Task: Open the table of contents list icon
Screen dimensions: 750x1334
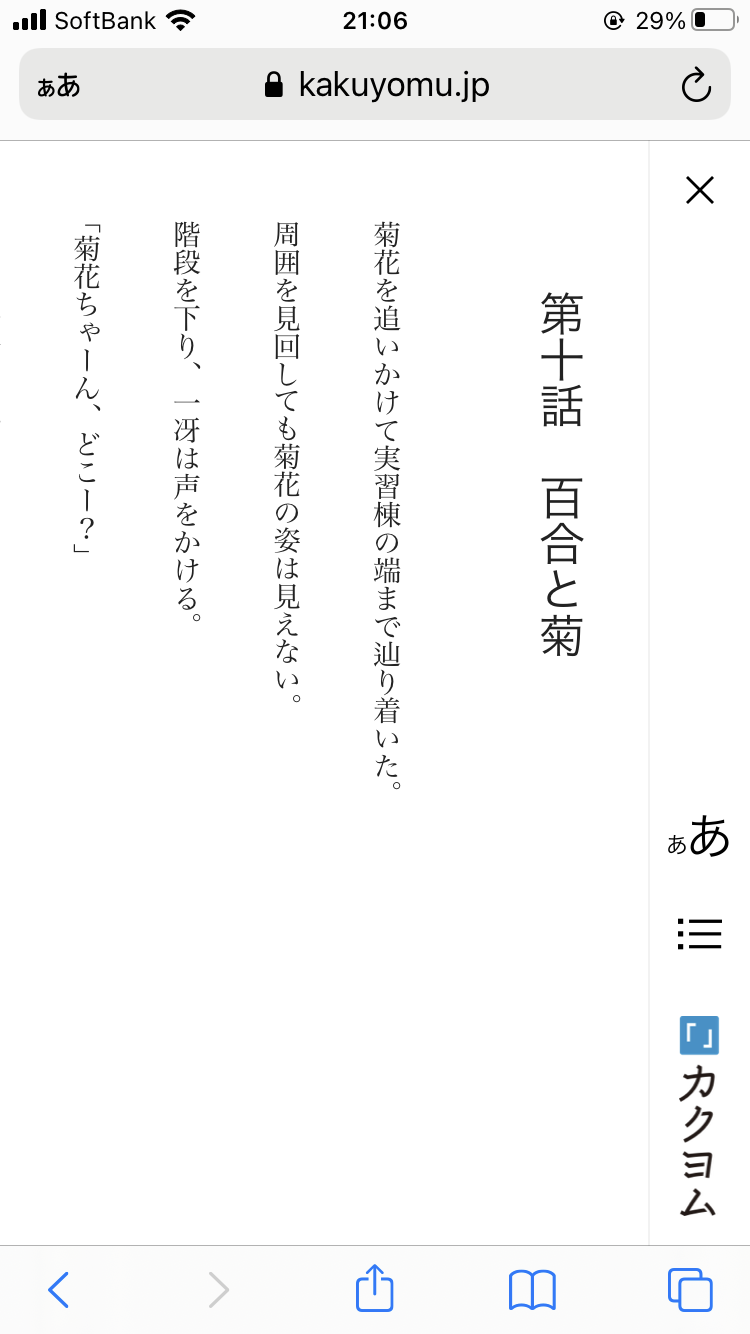Action: point(699,933)
